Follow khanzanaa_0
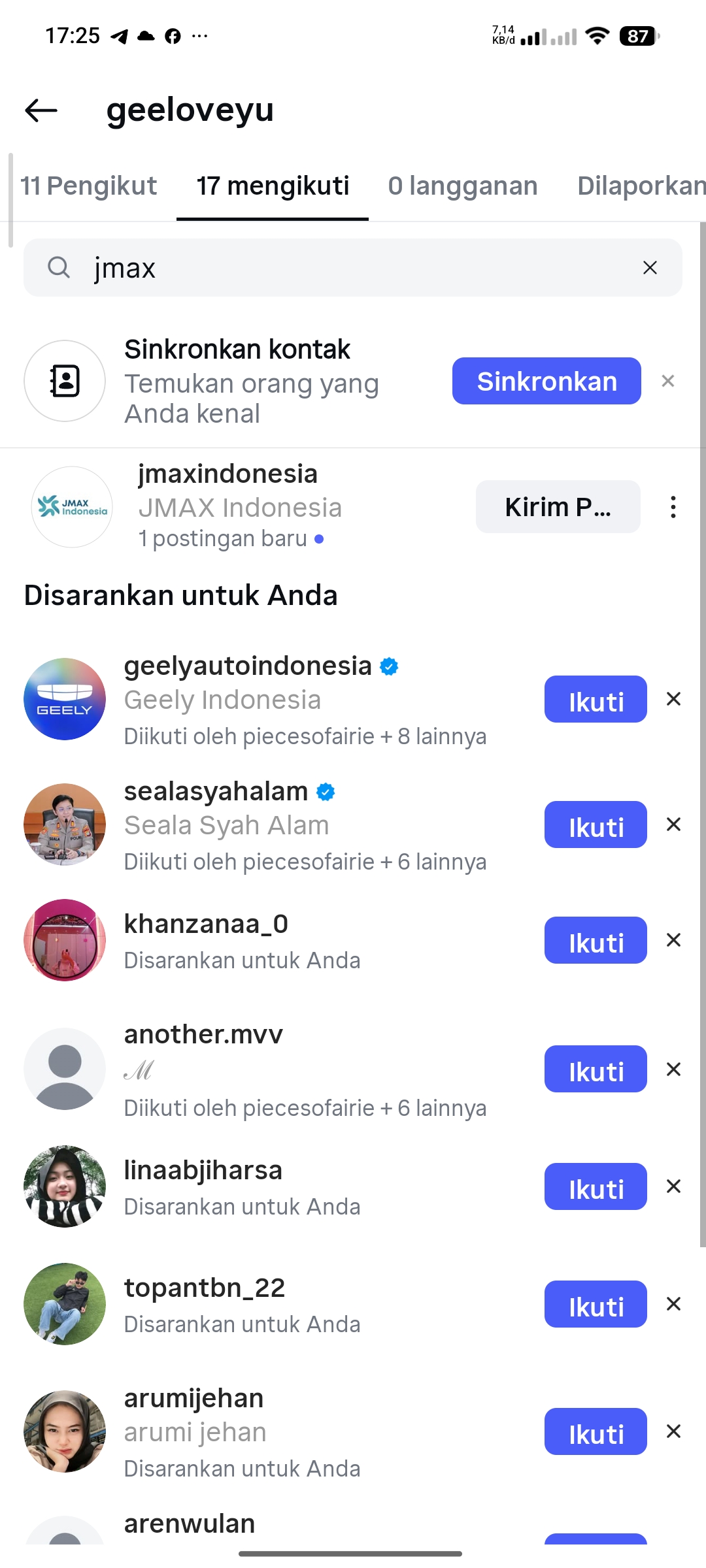This screenshot has height=1568, width=706. 596,940
